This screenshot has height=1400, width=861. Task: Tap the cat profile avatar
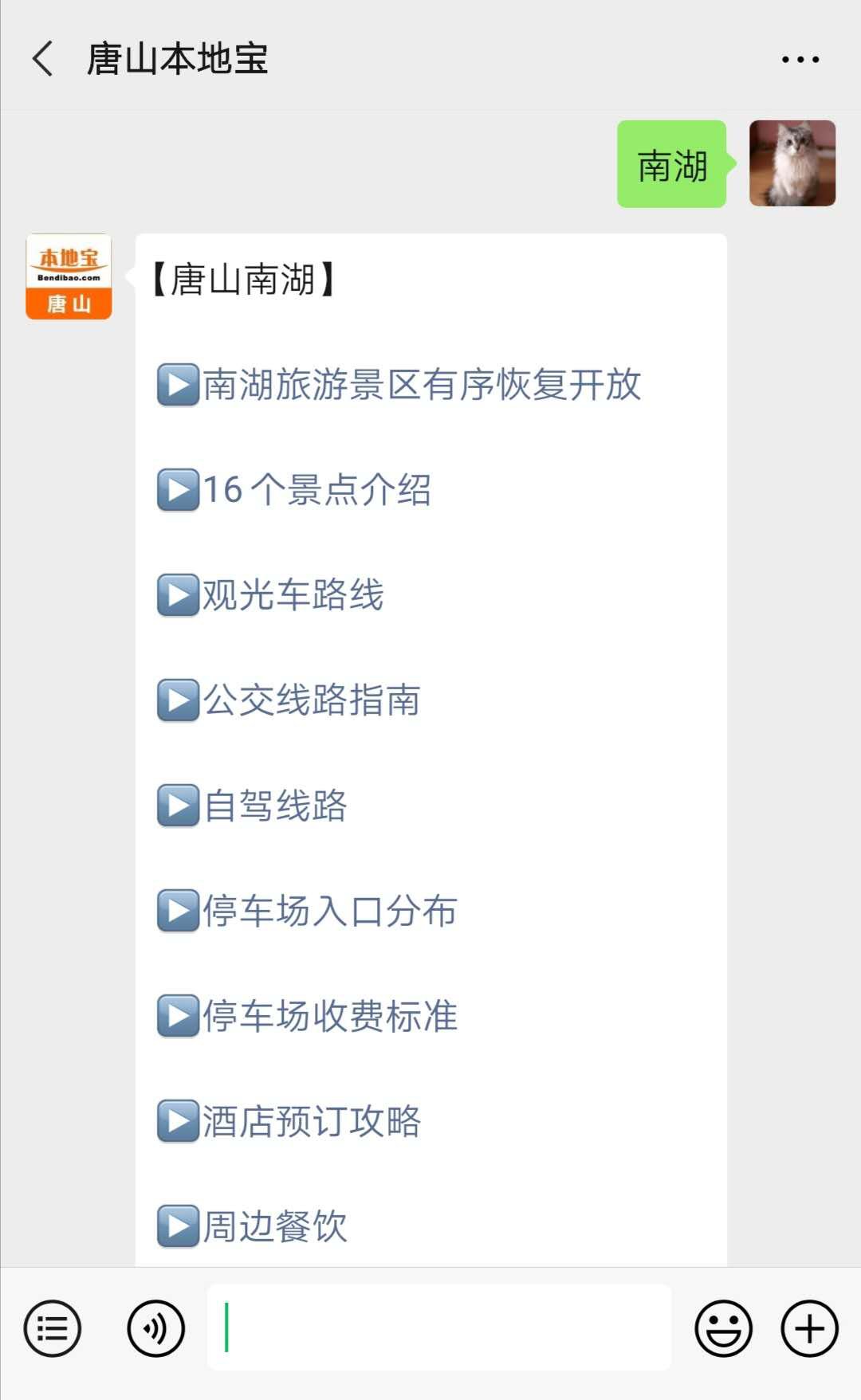click(792, 163)
